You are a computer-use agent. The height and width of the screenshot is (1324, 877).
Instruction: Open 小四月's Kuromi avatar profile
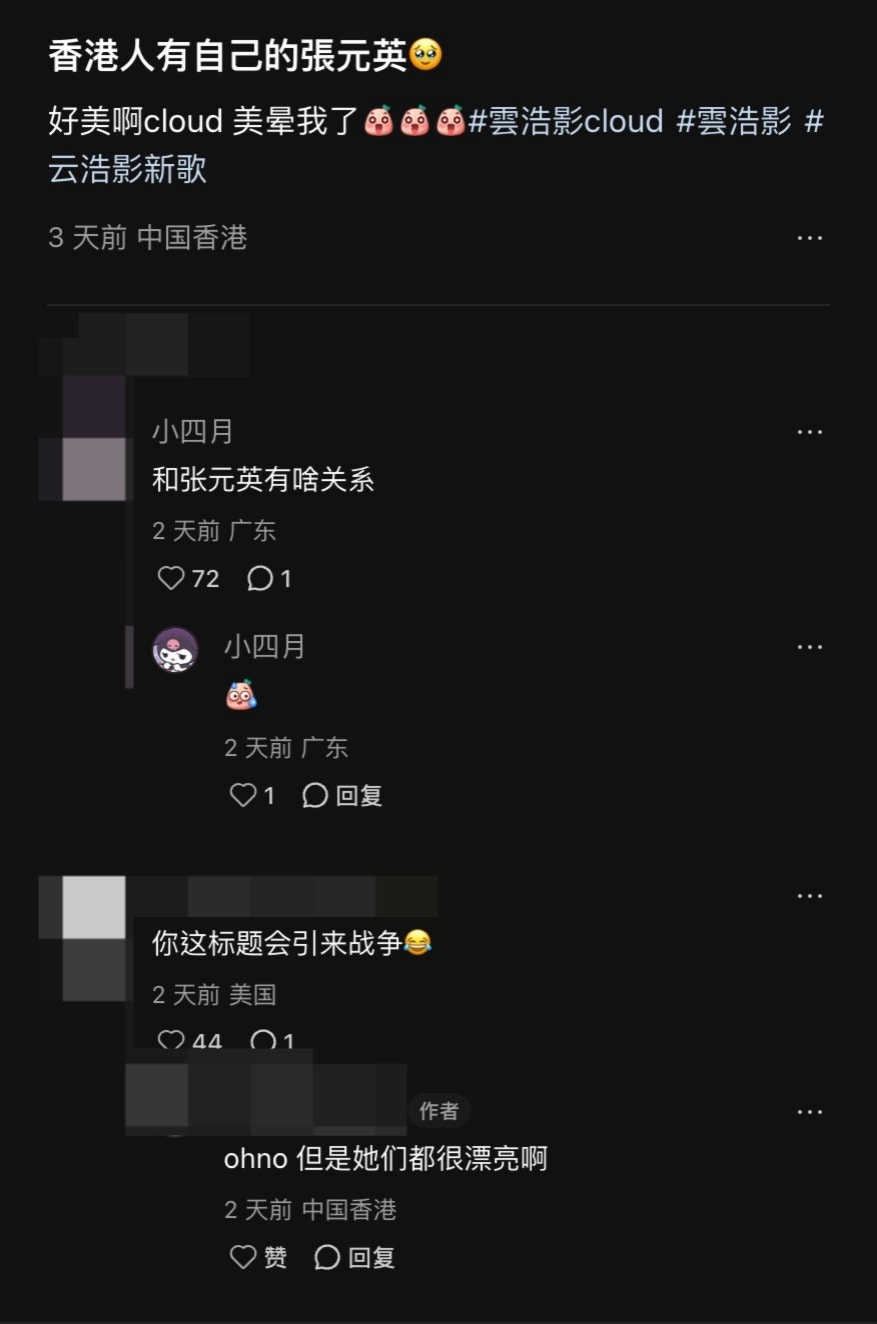(x=175, y=650)
